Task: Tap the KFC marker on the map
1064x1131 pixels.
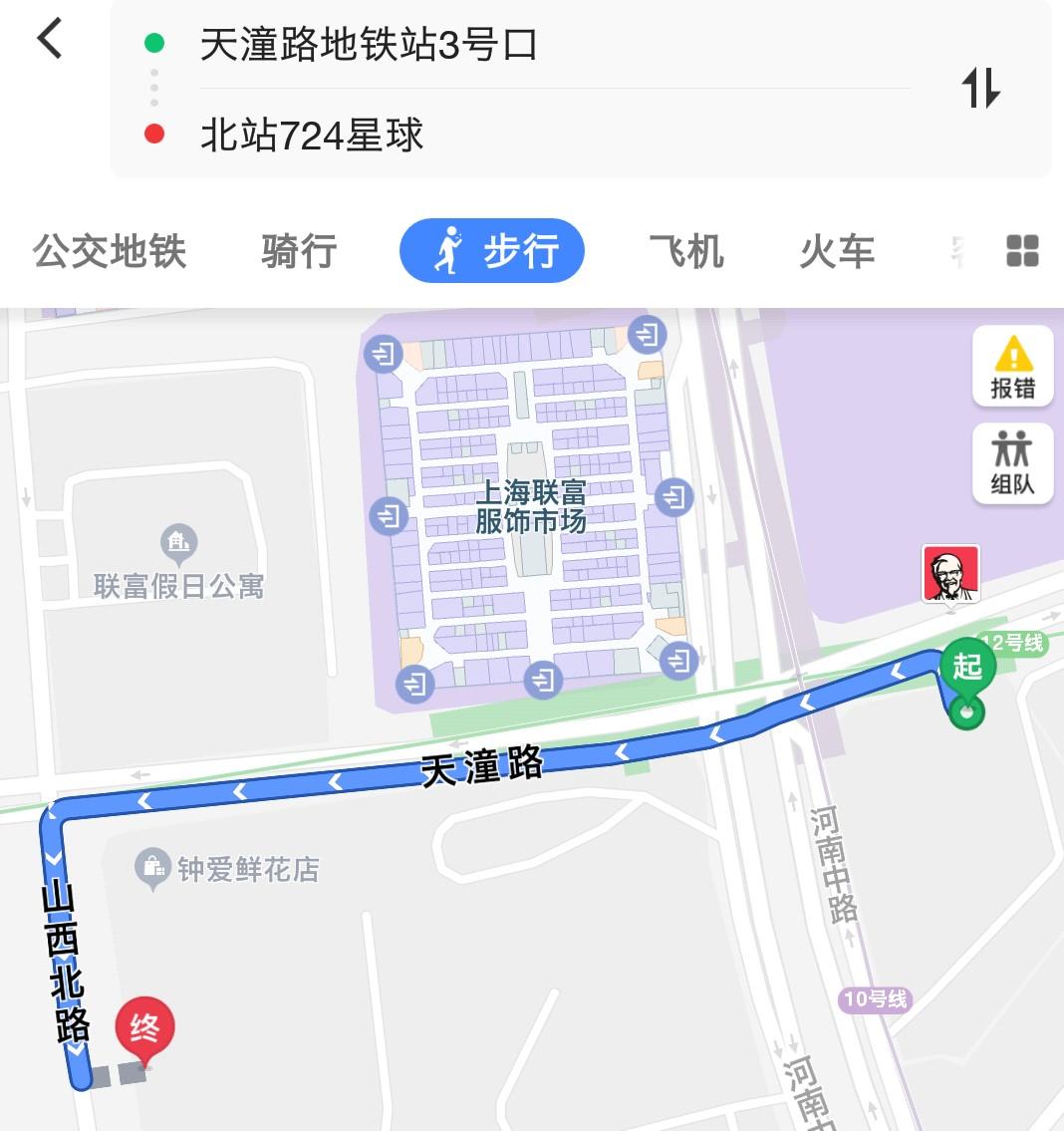Action: click(x=950, y=573)
